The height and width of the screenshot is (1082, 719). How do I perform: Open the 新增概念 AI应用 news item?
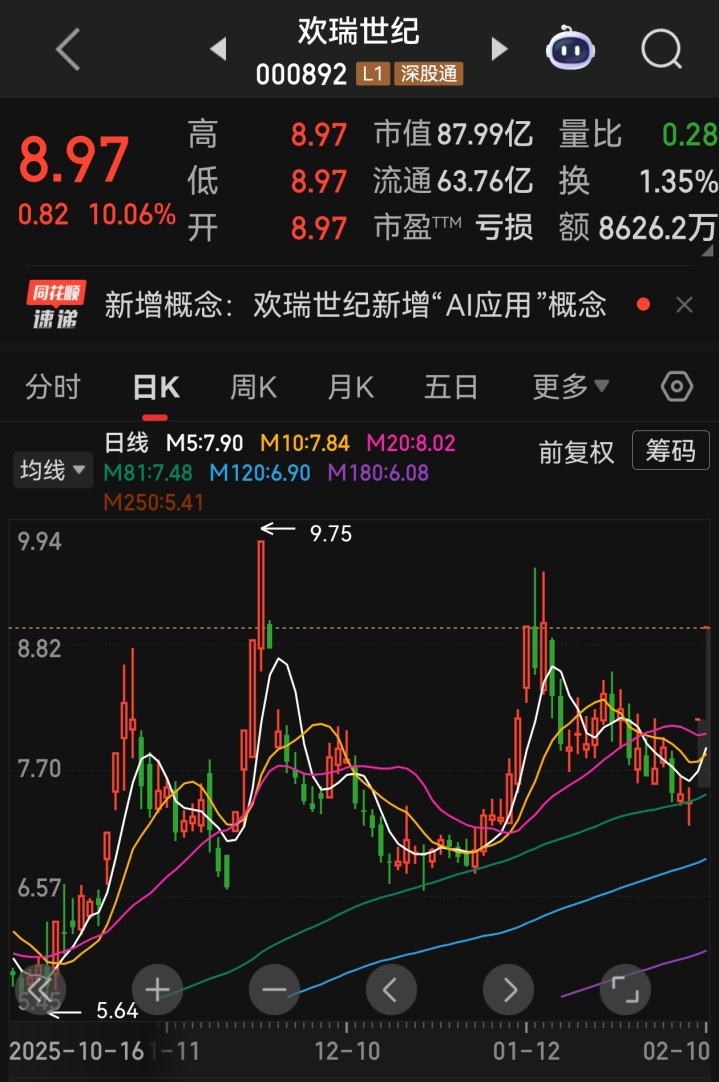coord(355,305)
